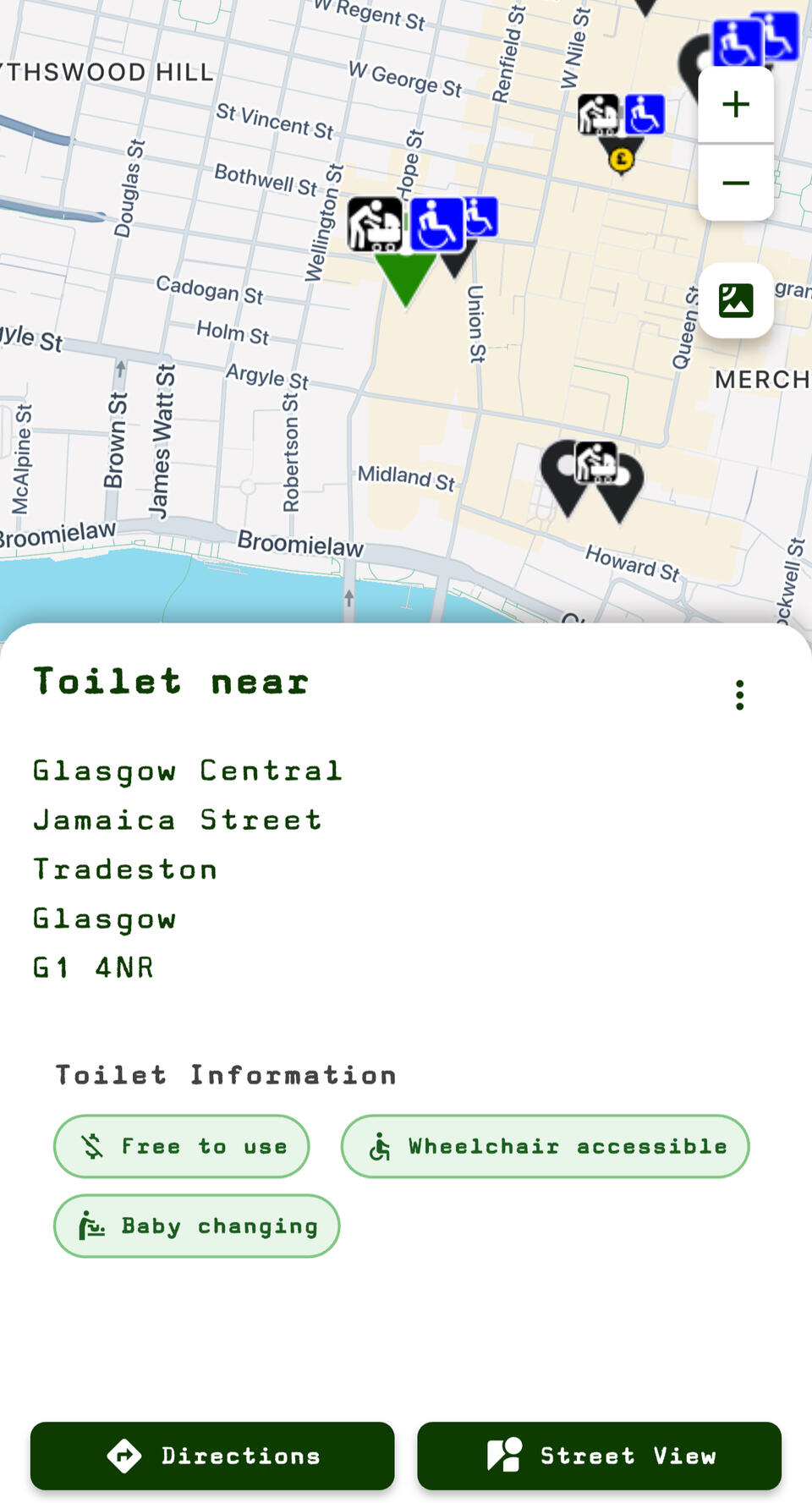Viewport: 812px width, 1503px height.
Task: Get directions to this toilet
Action: (212, 1456)
